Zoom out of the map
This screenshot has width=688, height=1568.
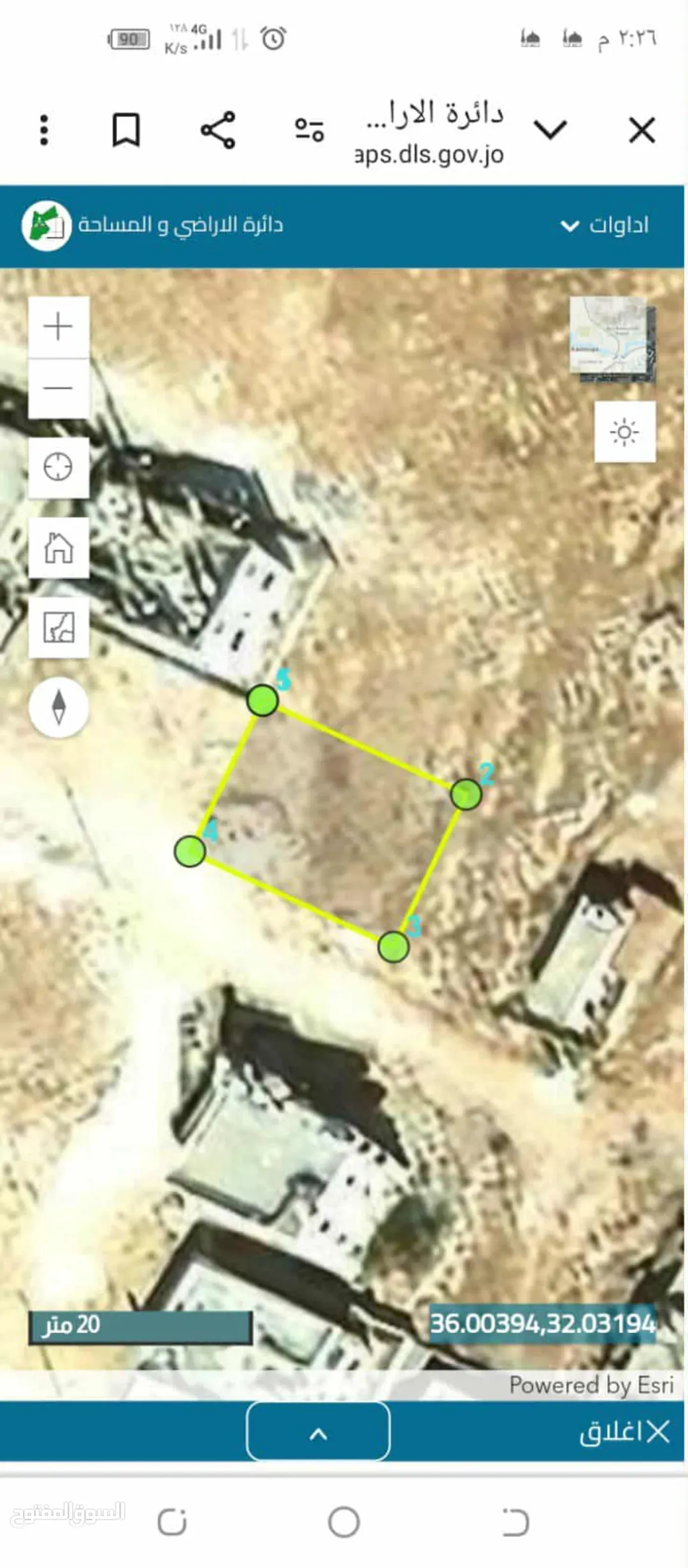59,388
